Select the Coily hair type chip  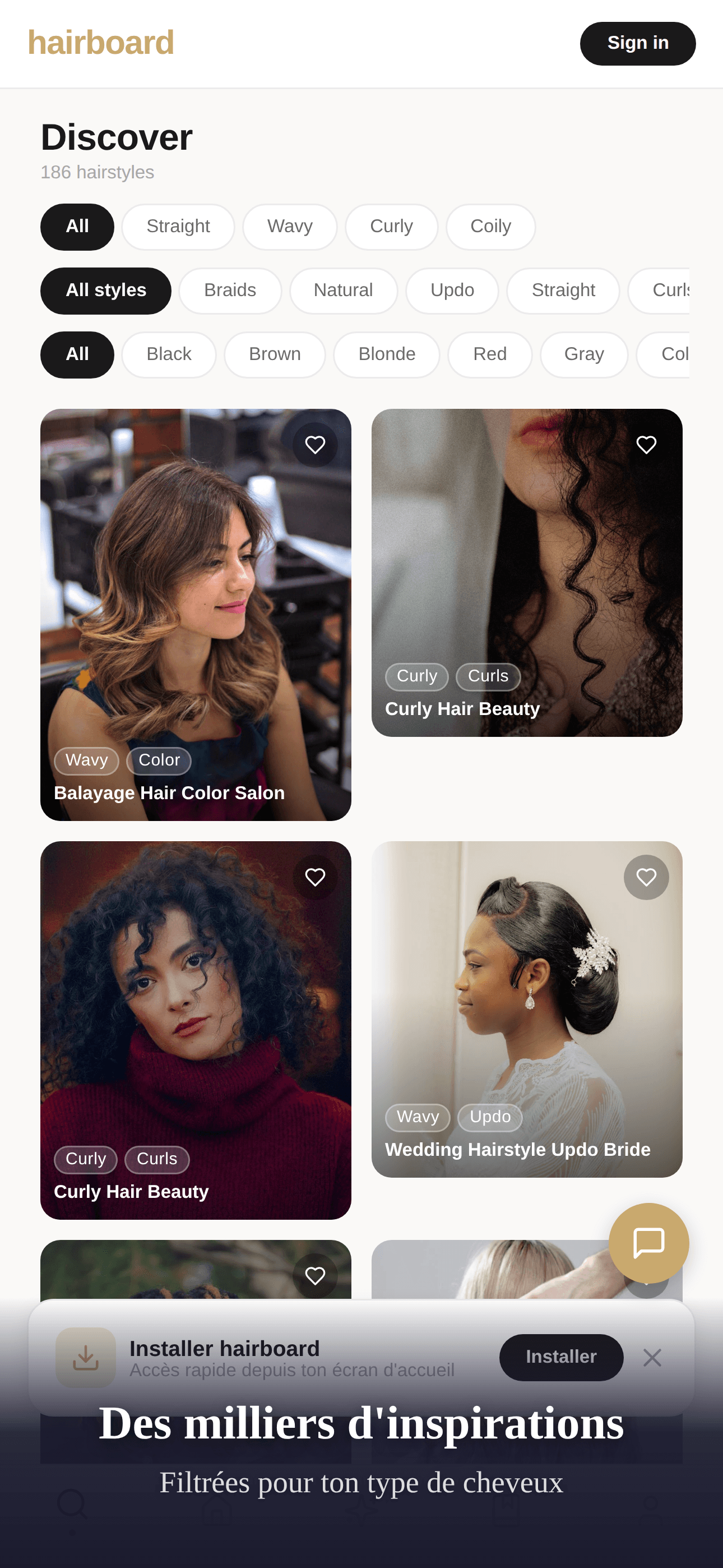point(490,227)
